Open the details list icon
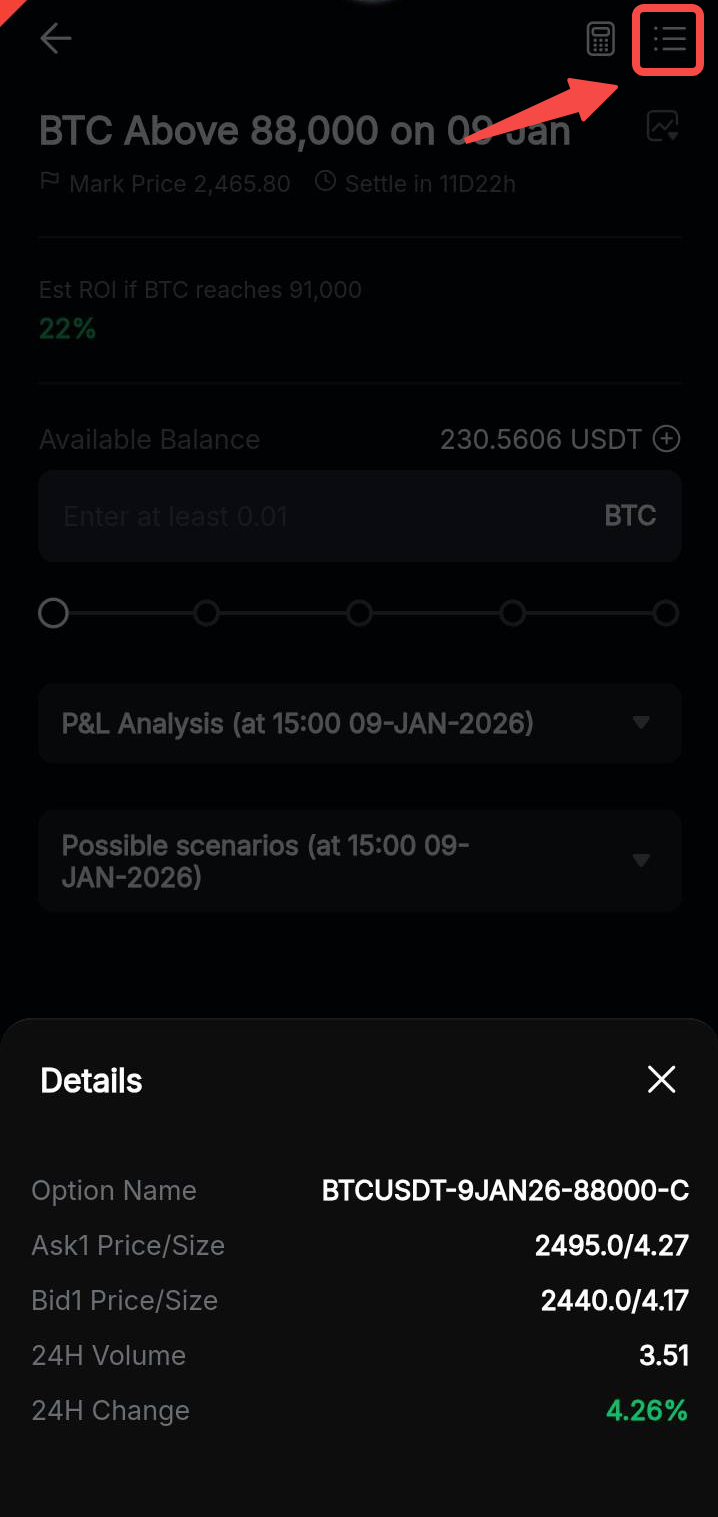This screenshot has height=1517, width=718. click(x=668, y=39)
